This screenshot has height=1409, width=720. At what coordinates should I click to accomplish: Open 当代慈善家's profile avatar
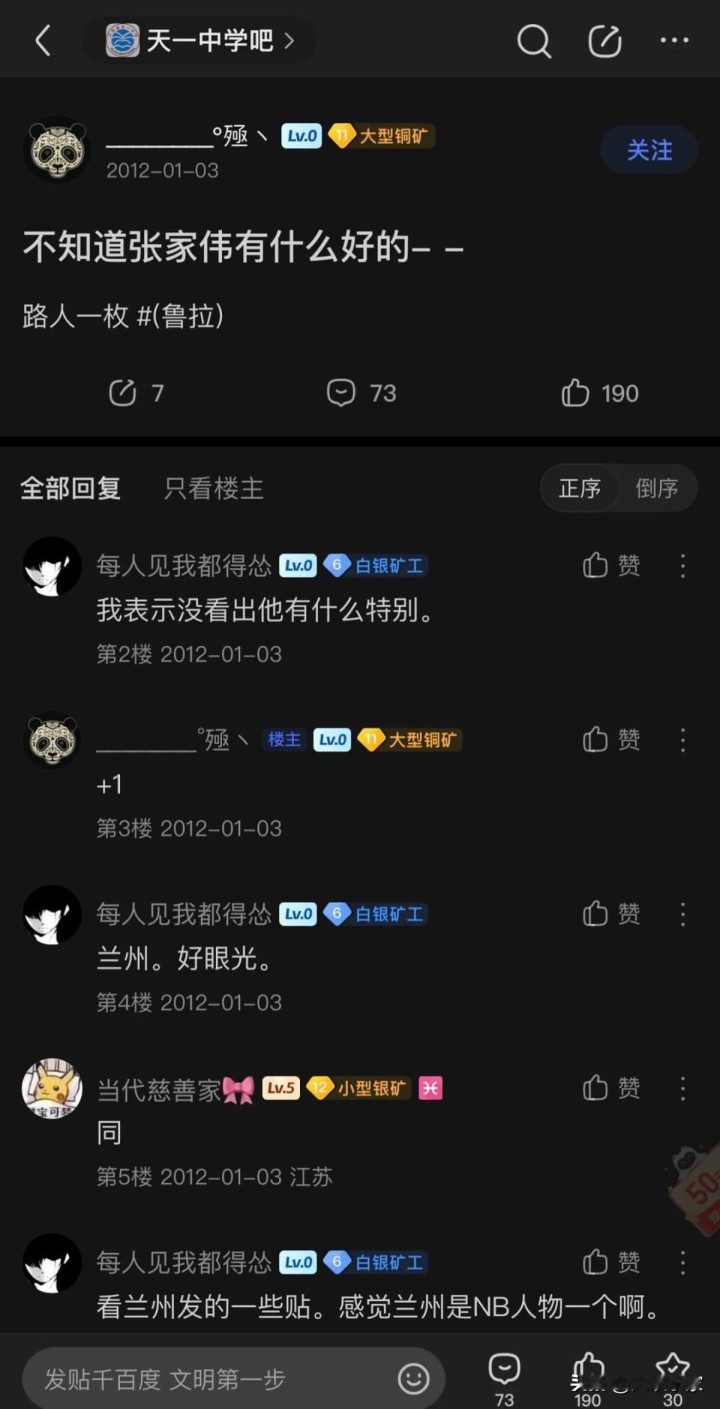[52, 1088]
